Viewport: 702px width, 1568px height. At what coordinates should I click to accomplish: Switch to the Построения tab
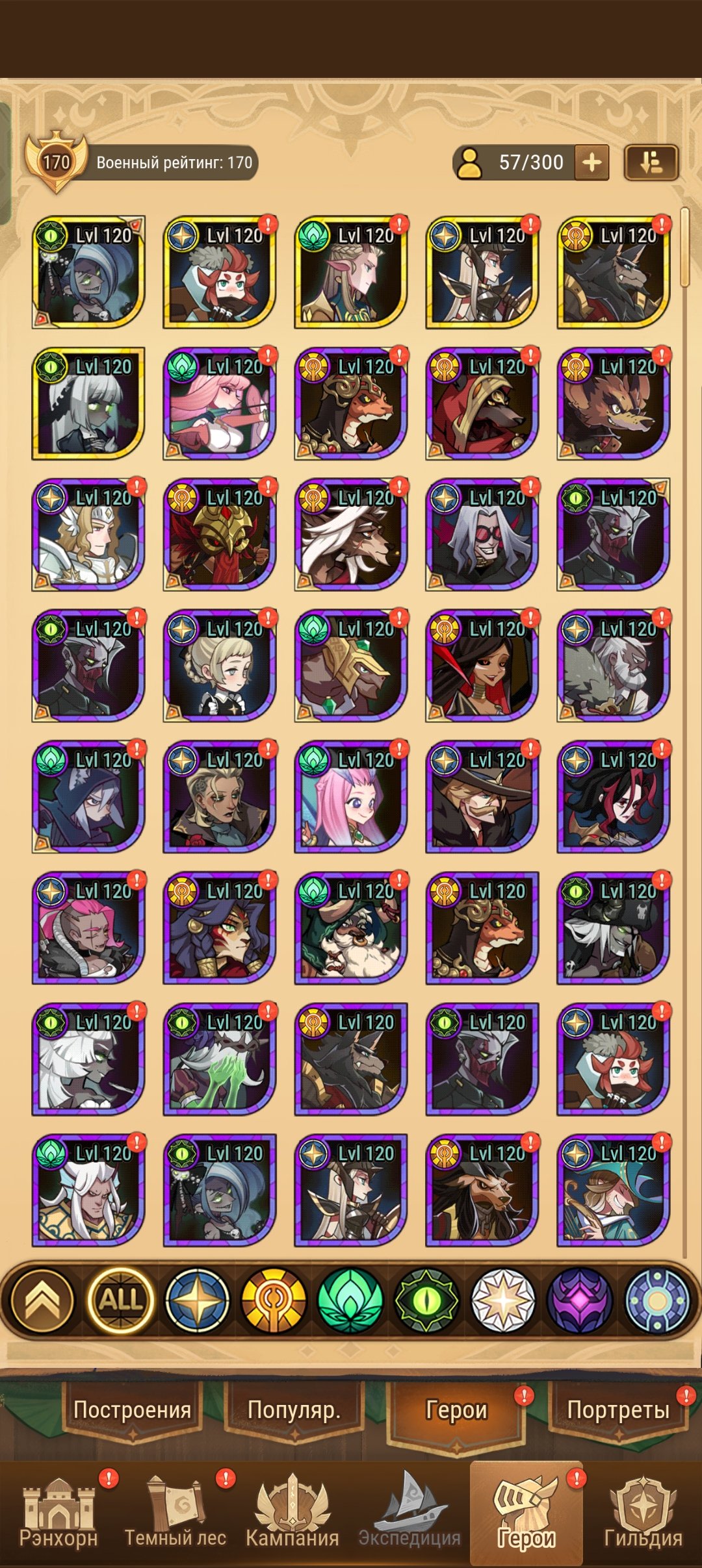[133, 1411]
